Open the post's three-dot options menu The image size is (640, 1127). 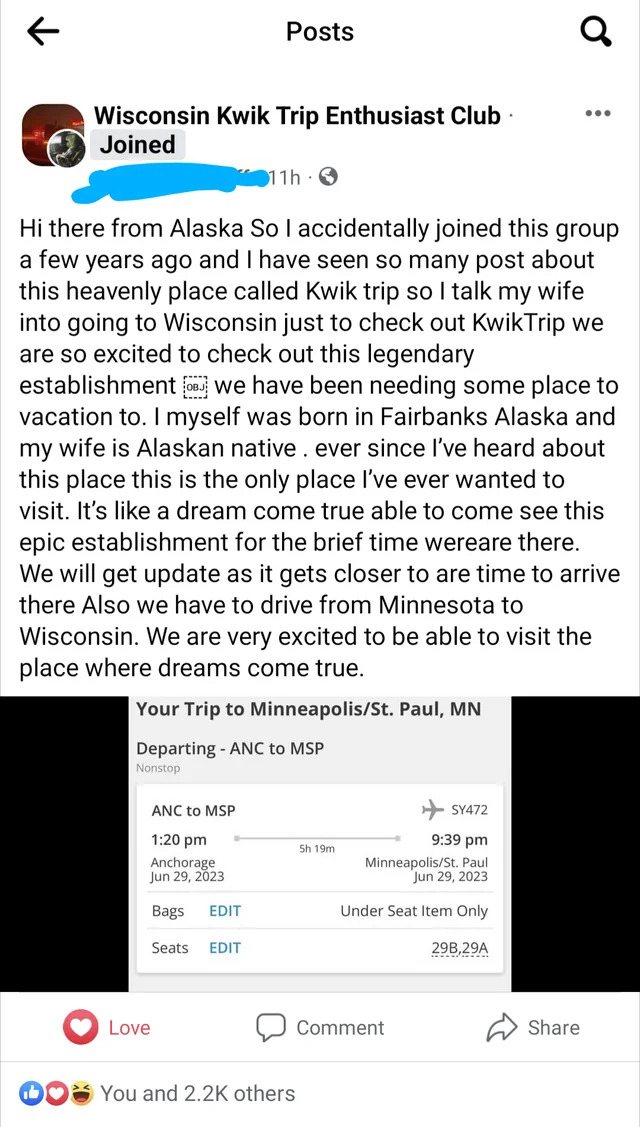[597, 114]
